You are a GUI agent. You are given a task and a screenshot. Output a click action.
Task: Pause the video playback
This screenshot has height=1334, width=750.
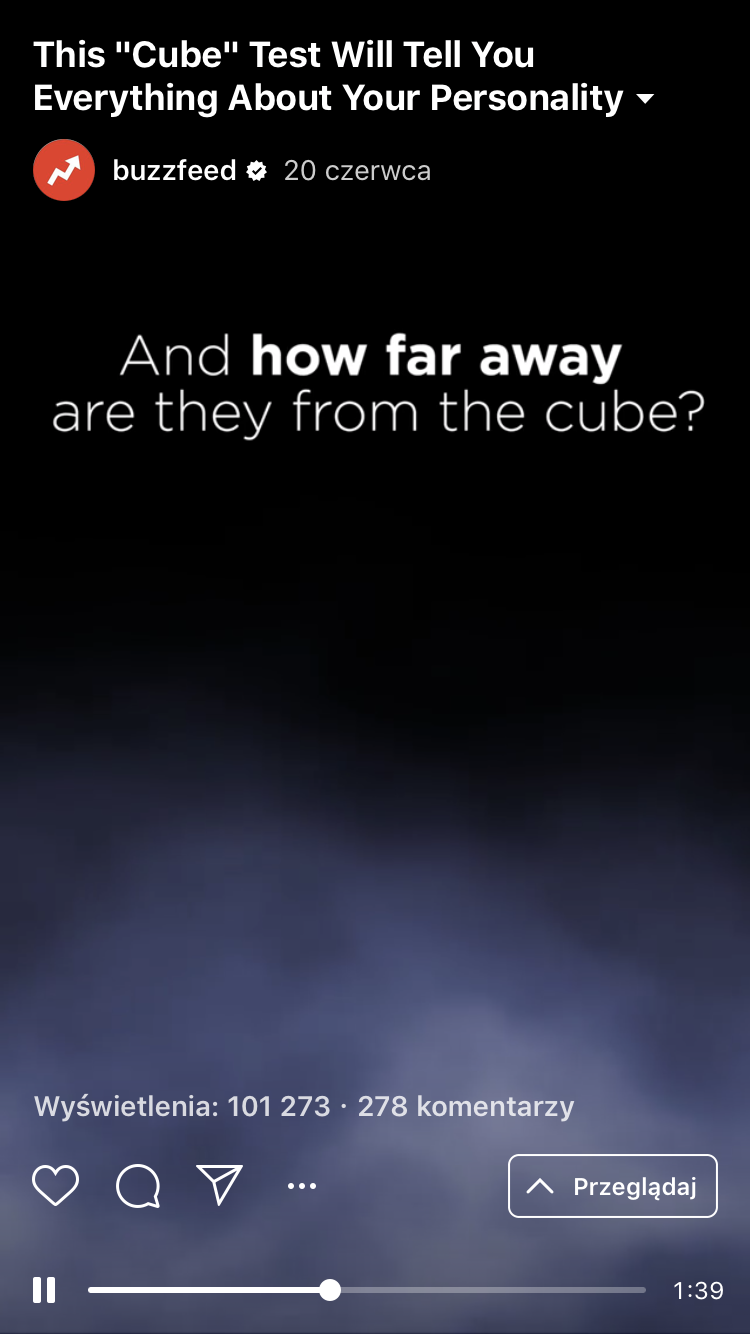point(44,1290)
